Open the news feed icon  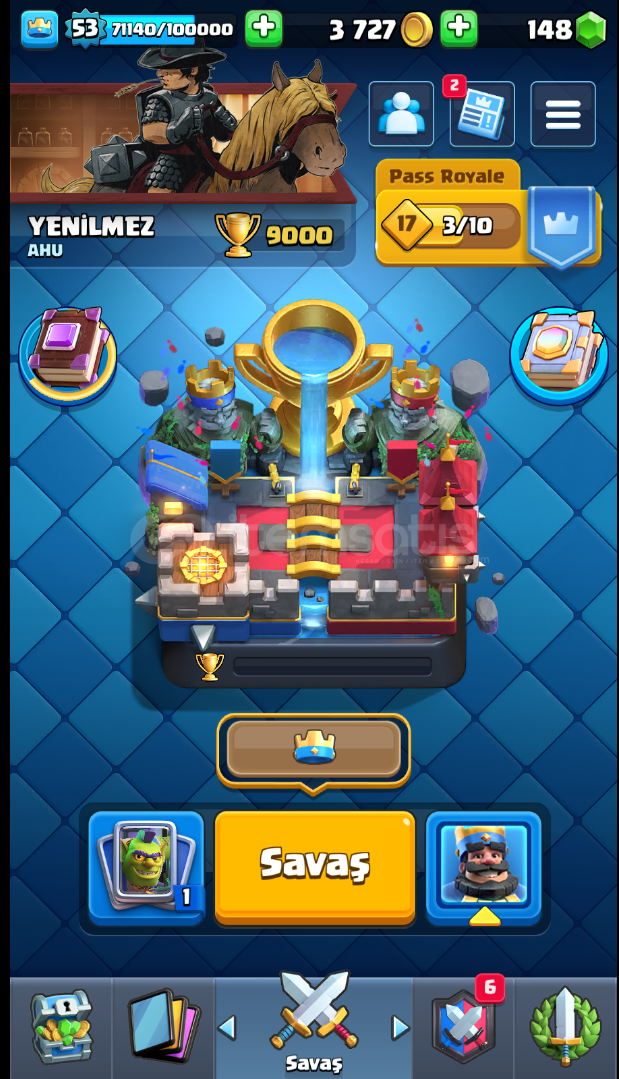coord(482,114)
